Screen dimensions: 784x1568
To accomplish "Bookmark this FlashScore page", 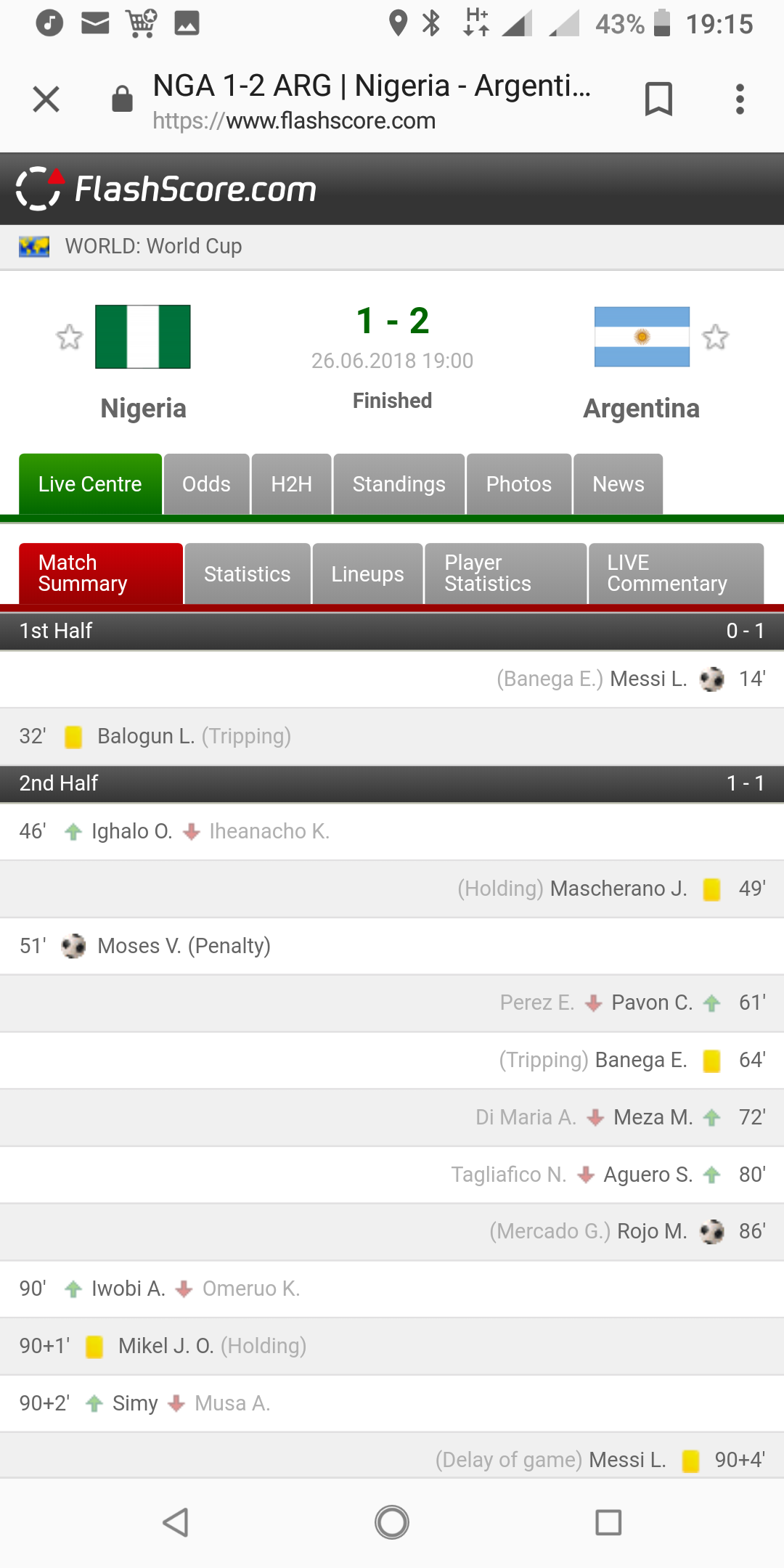I will click(658, 99).
